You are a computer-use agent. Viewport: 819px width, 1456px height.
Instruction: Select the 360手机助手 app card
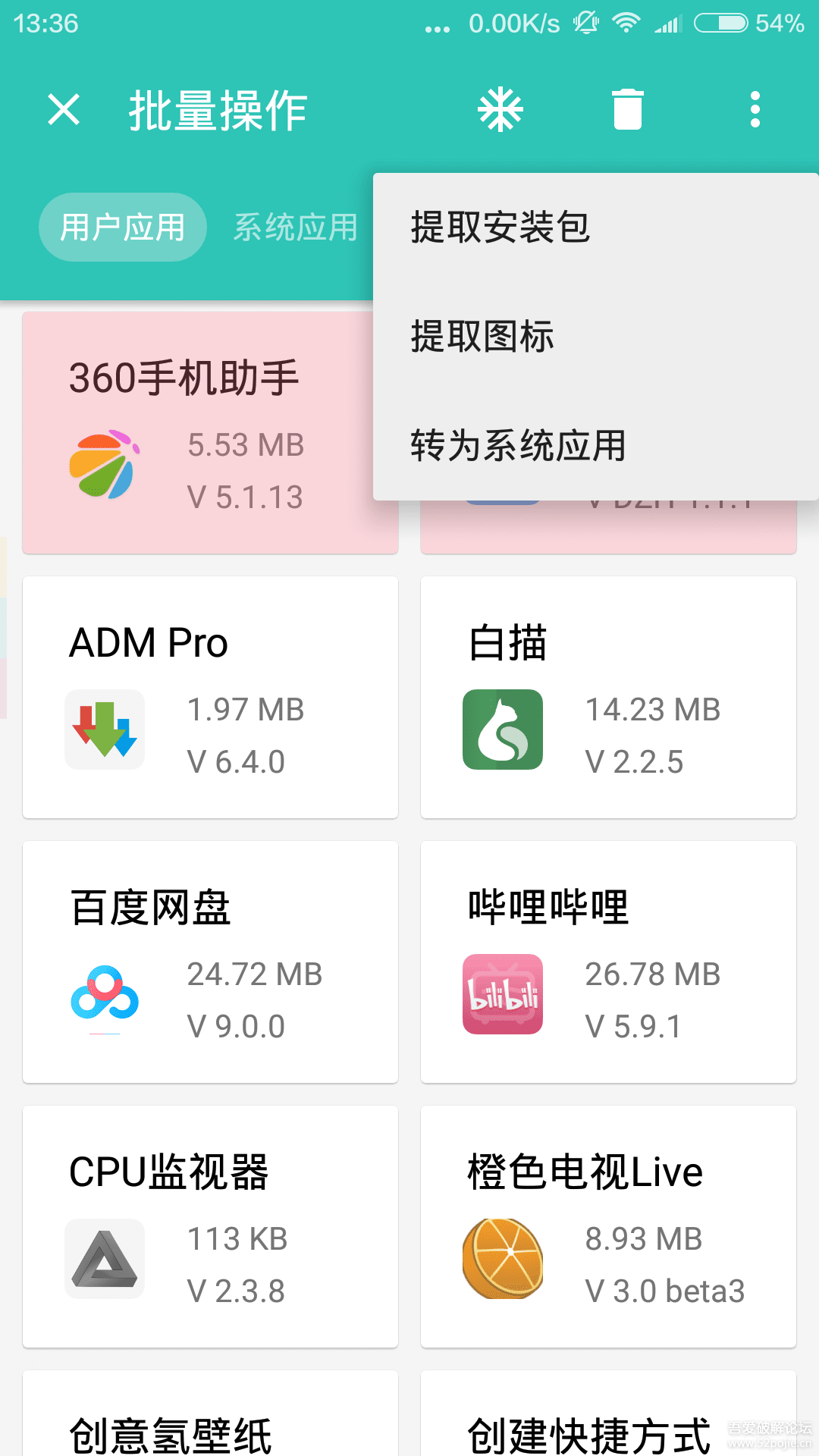[x=197, y=434]
